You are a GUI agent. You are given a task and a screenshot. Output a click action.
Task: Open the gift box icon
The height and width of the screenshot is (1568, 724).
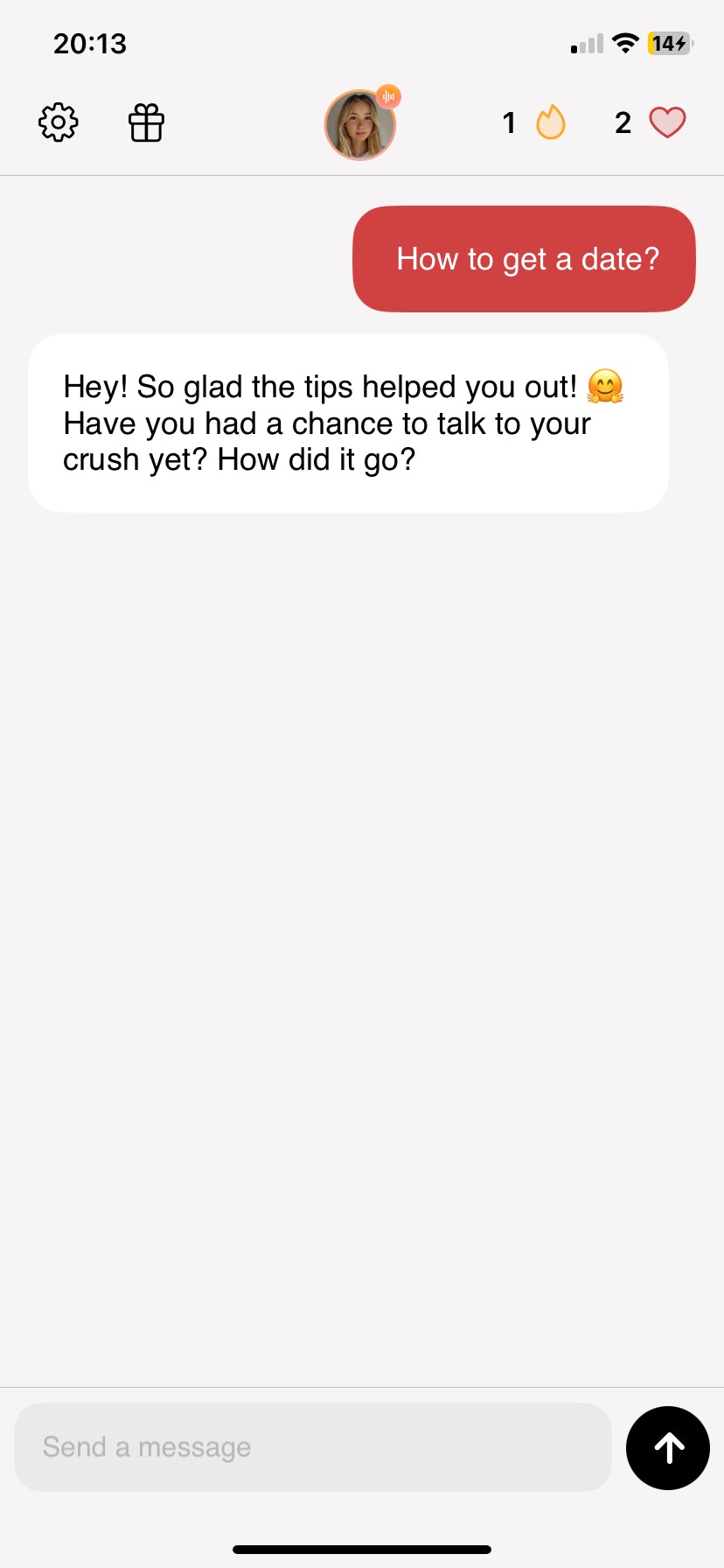tap(146, 122)
